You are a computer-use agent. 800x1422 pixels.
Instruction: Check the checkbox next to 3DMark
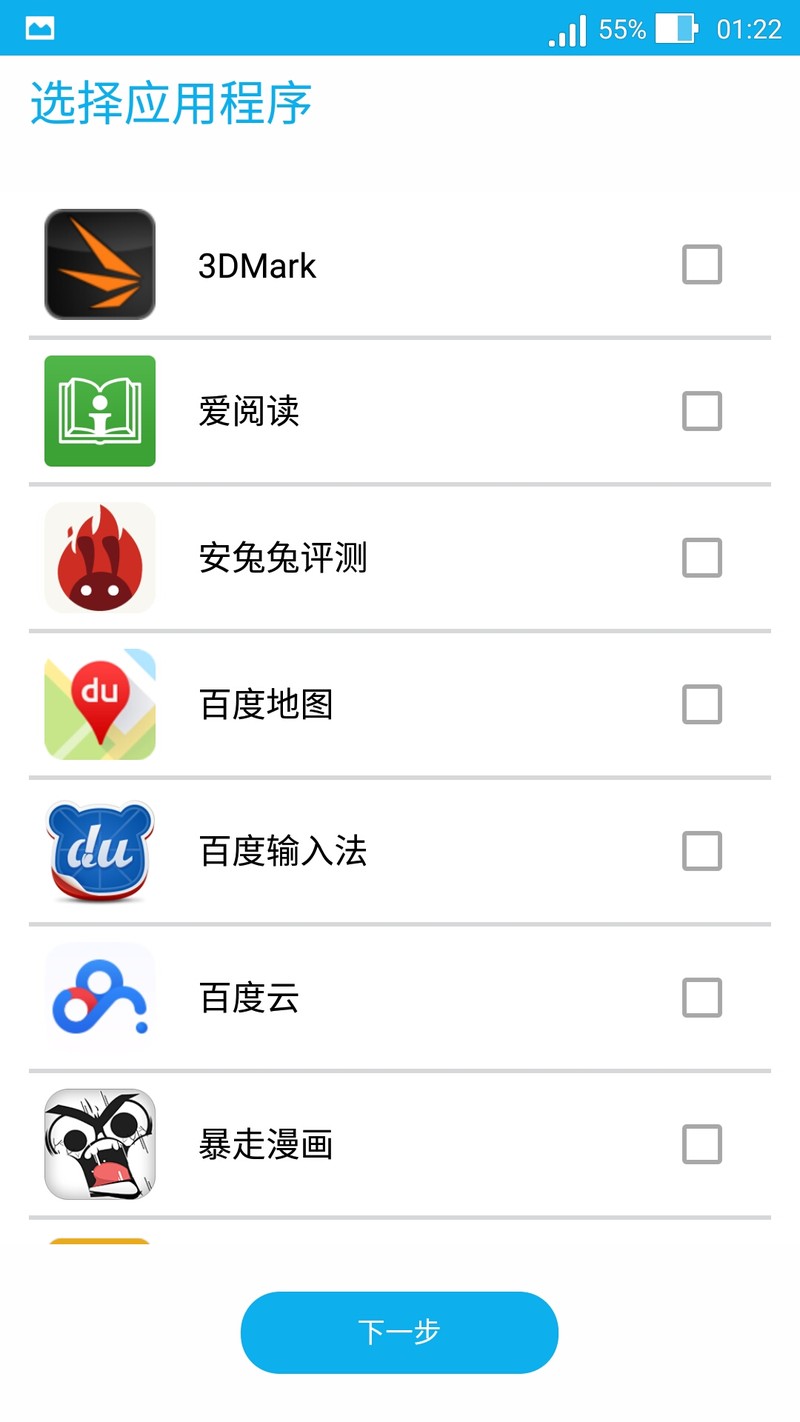pyautogui.click(x=703, y=264)
